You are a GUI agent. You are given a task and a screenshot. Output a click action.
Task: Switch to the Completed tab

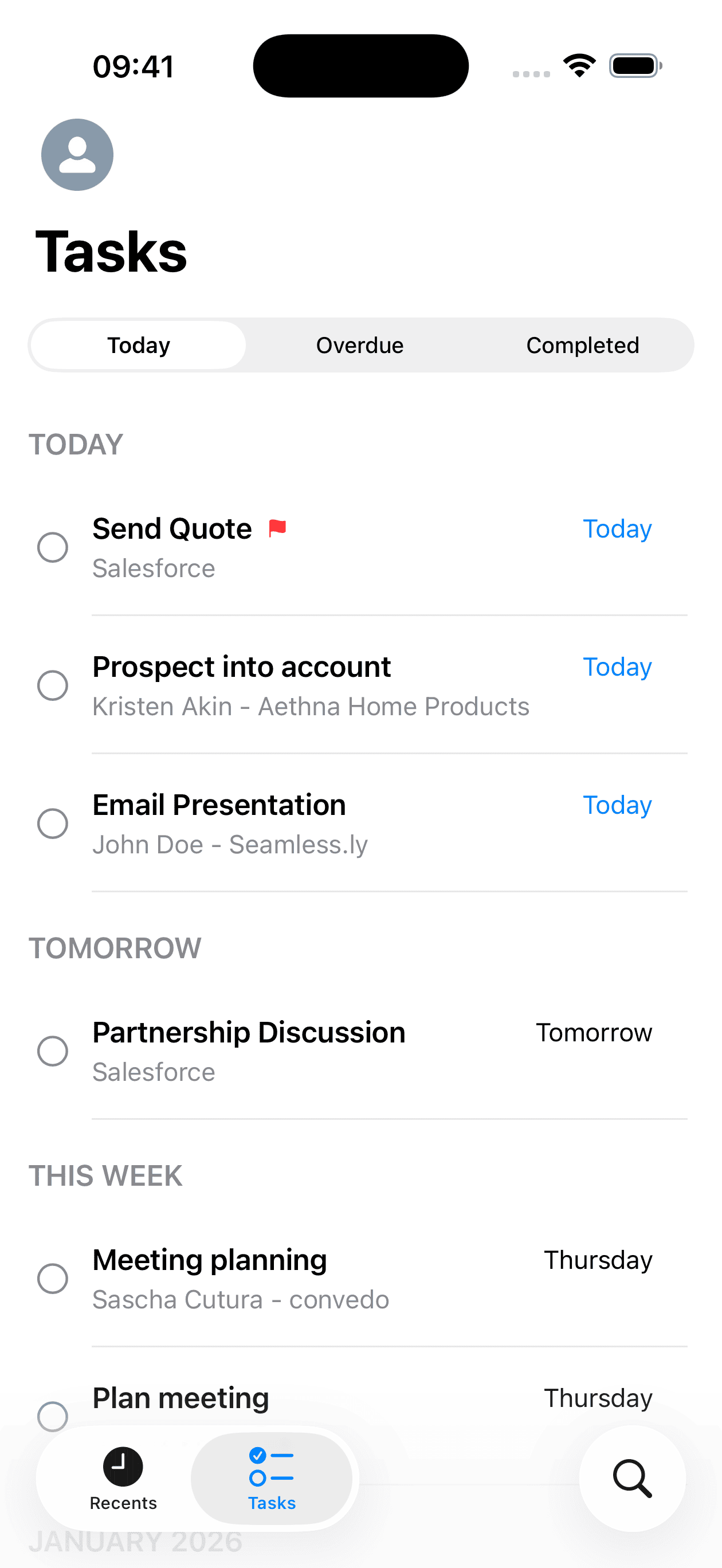click(x=583, y=344)
